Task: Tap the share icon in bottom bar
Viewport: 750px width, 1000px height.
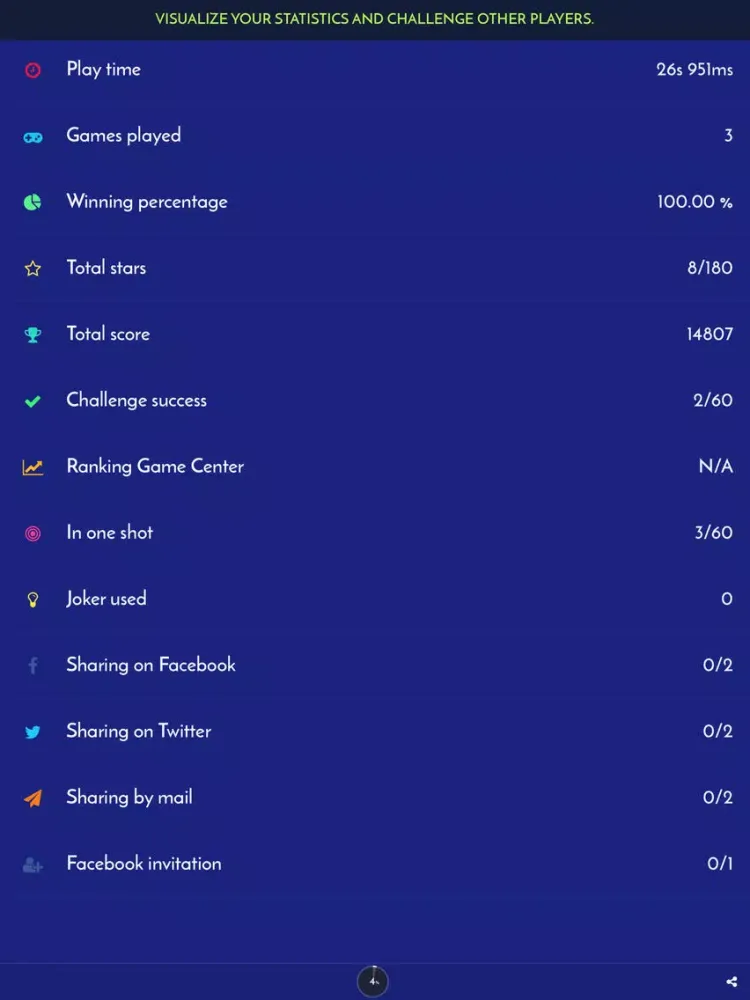Action: [x=732, y=982]
